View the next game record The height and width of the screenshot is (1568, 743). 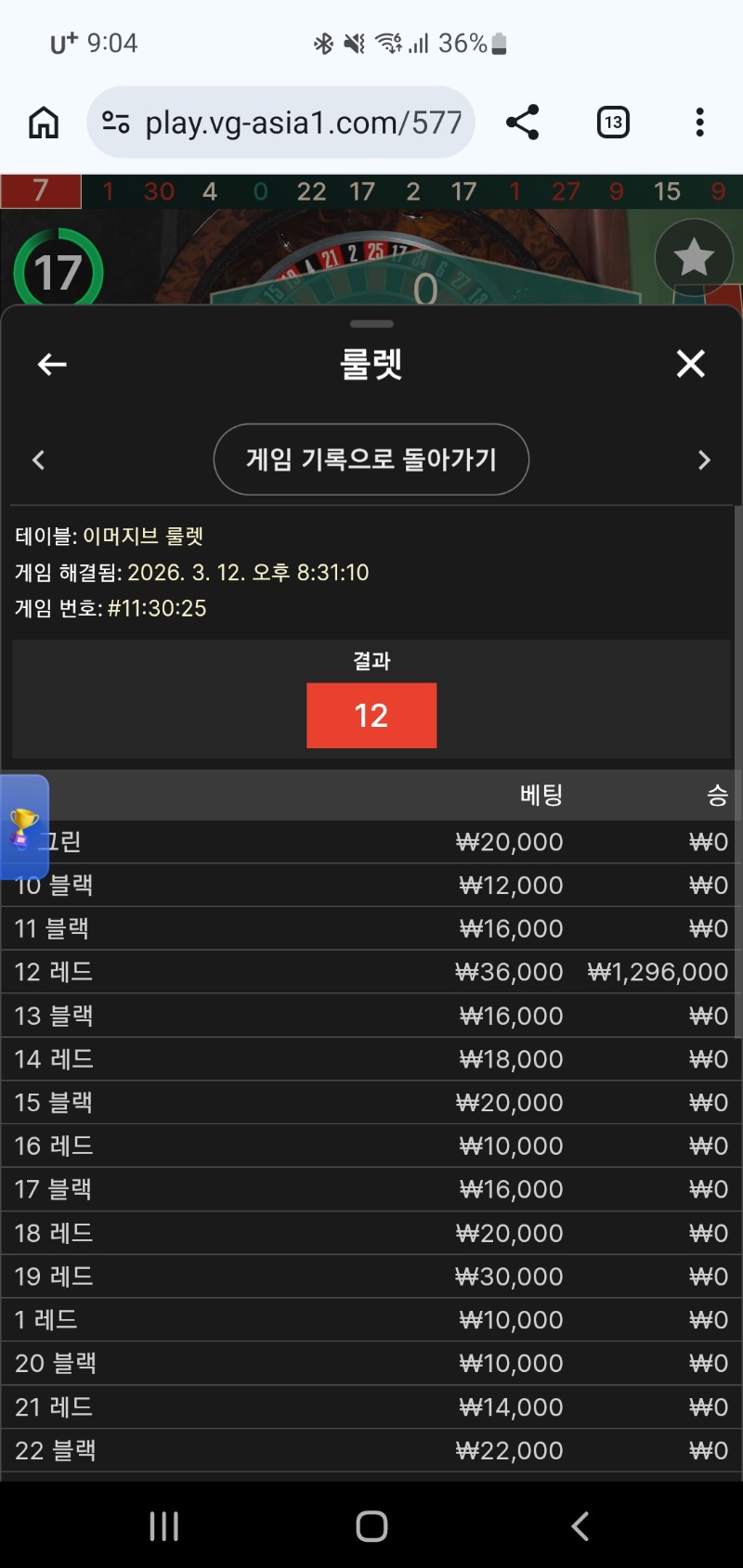point(704,460)
